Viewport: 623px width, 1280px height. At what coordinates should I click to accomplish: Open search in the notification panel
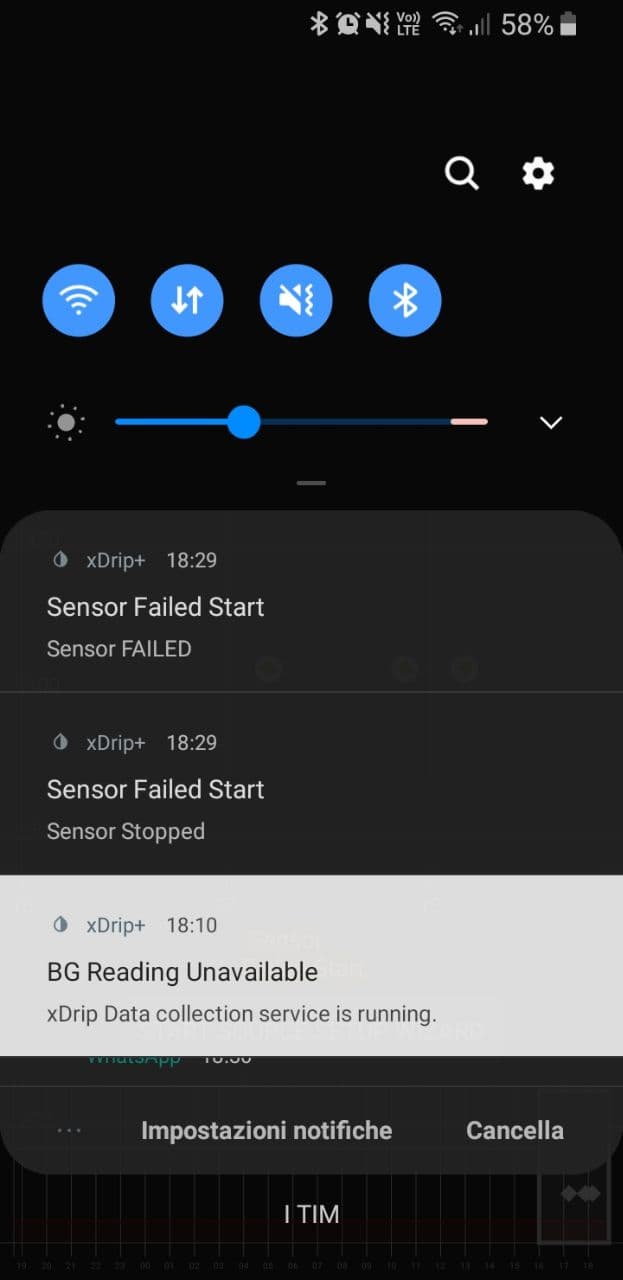tap(461, 173)
